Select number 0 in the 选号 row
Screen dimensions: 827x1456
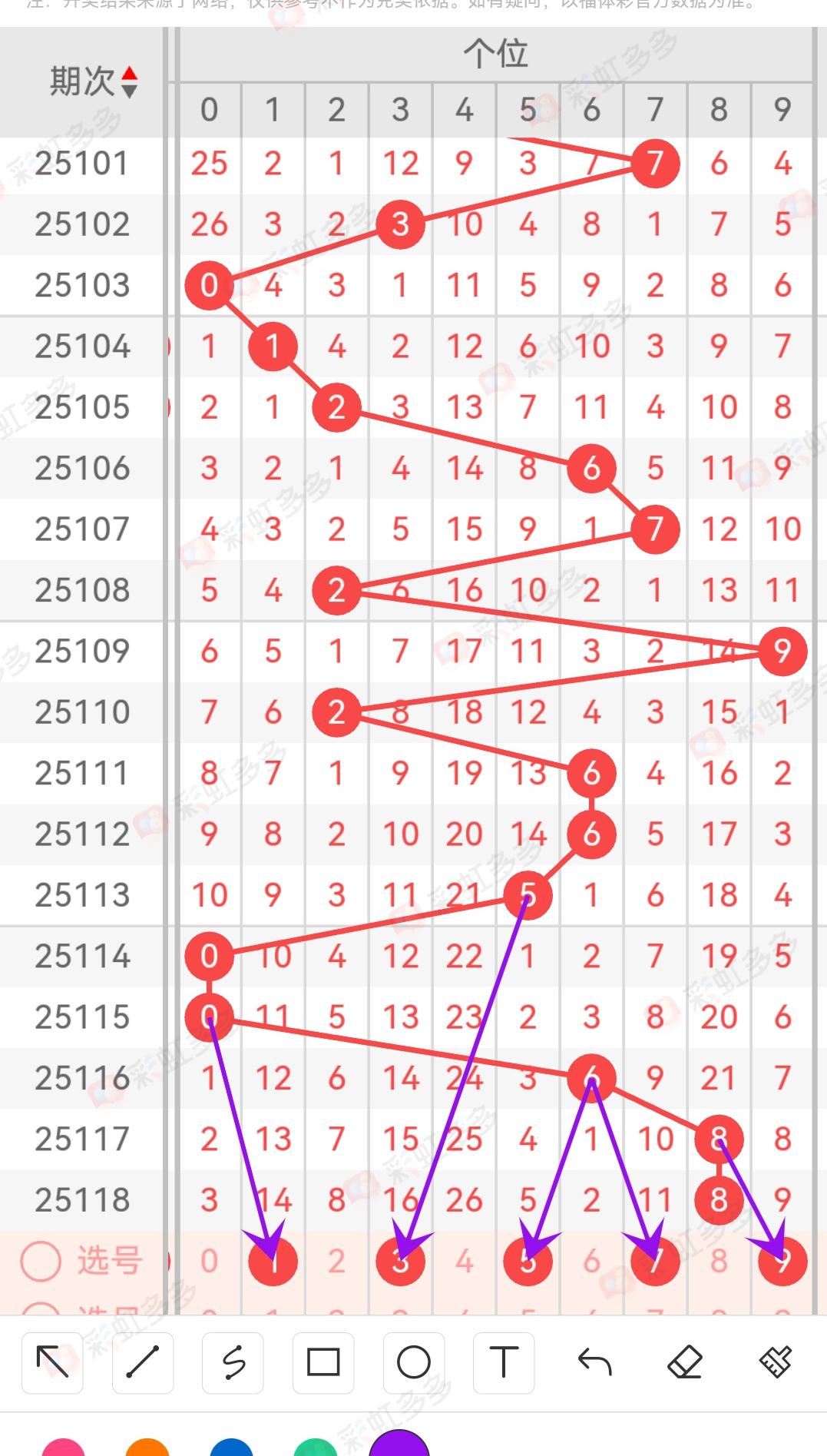[209, 1261]
